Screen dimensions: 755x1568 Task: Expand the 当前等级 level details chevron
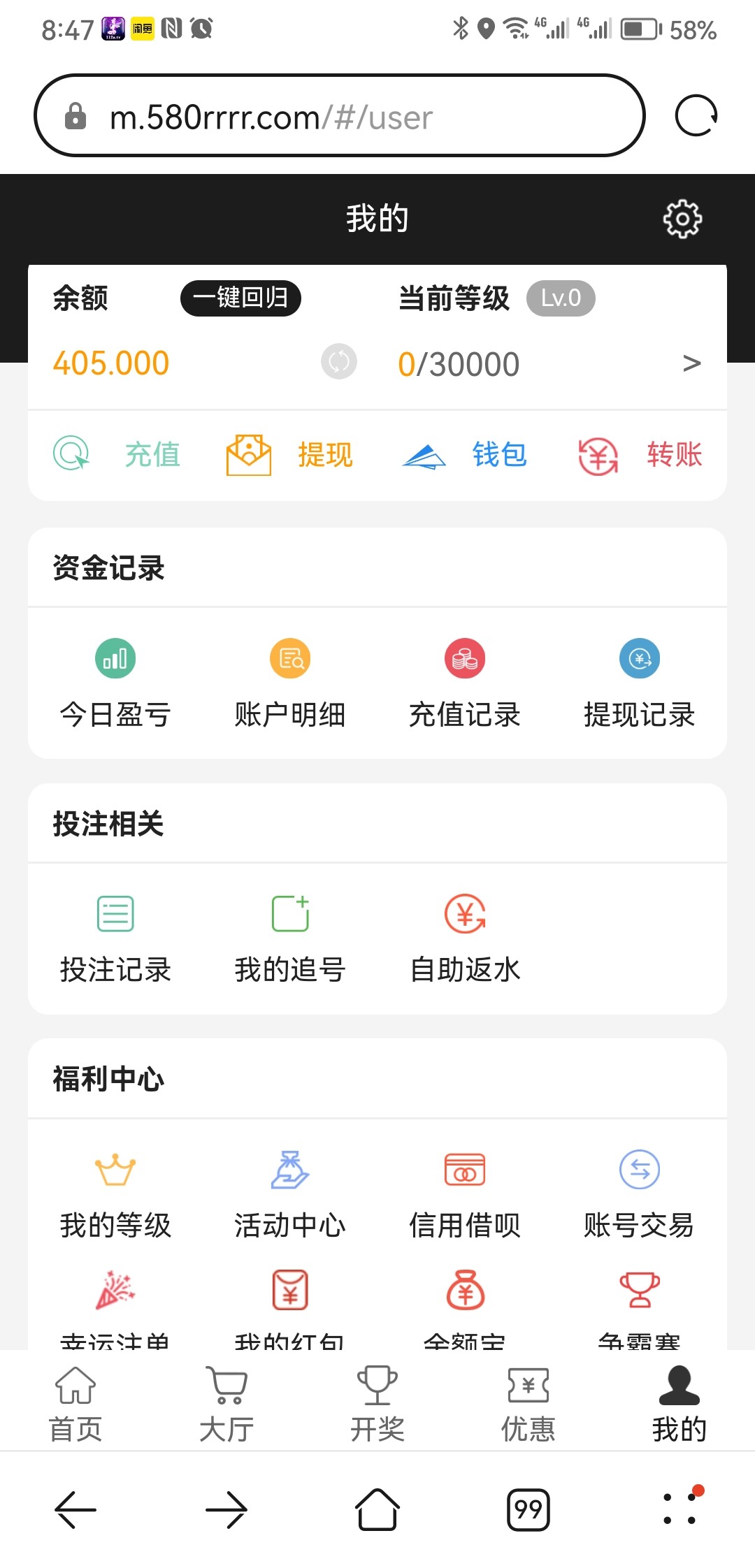691,363
